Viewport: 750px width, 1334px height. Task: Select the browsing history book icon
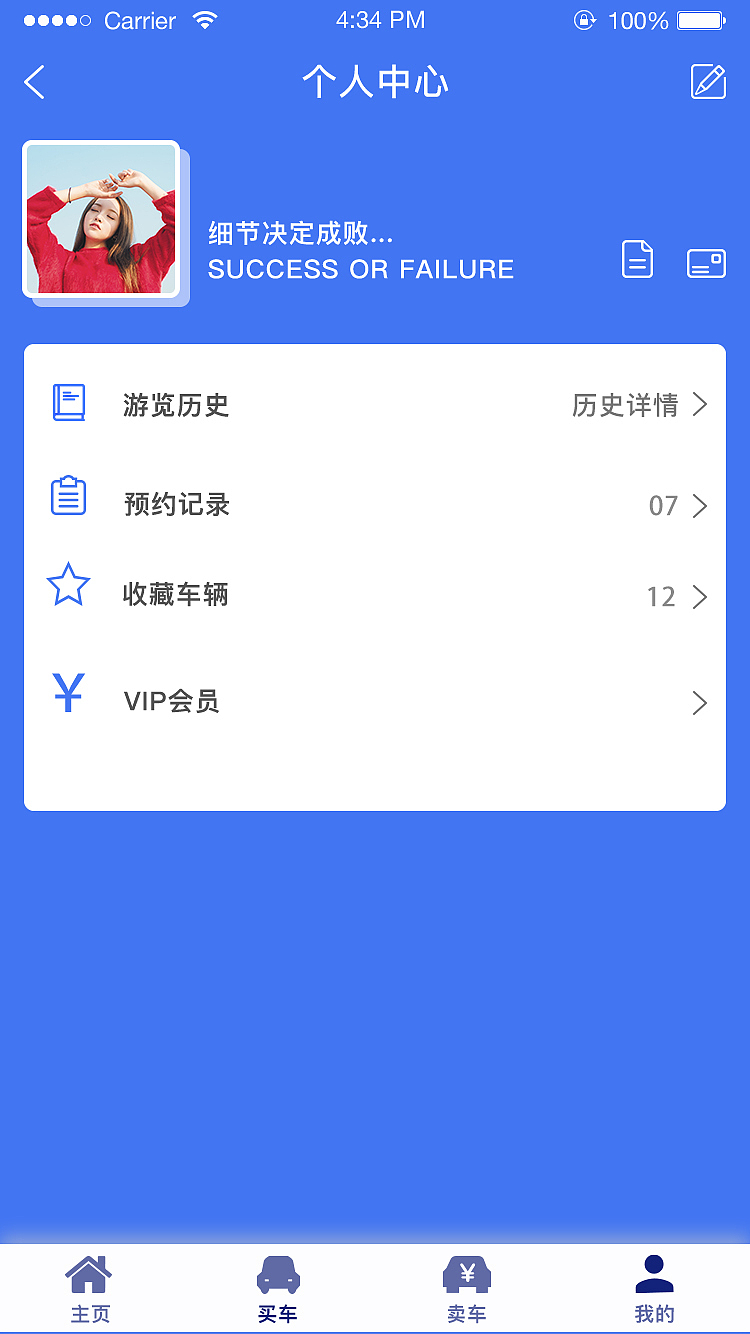click(68, 403)
